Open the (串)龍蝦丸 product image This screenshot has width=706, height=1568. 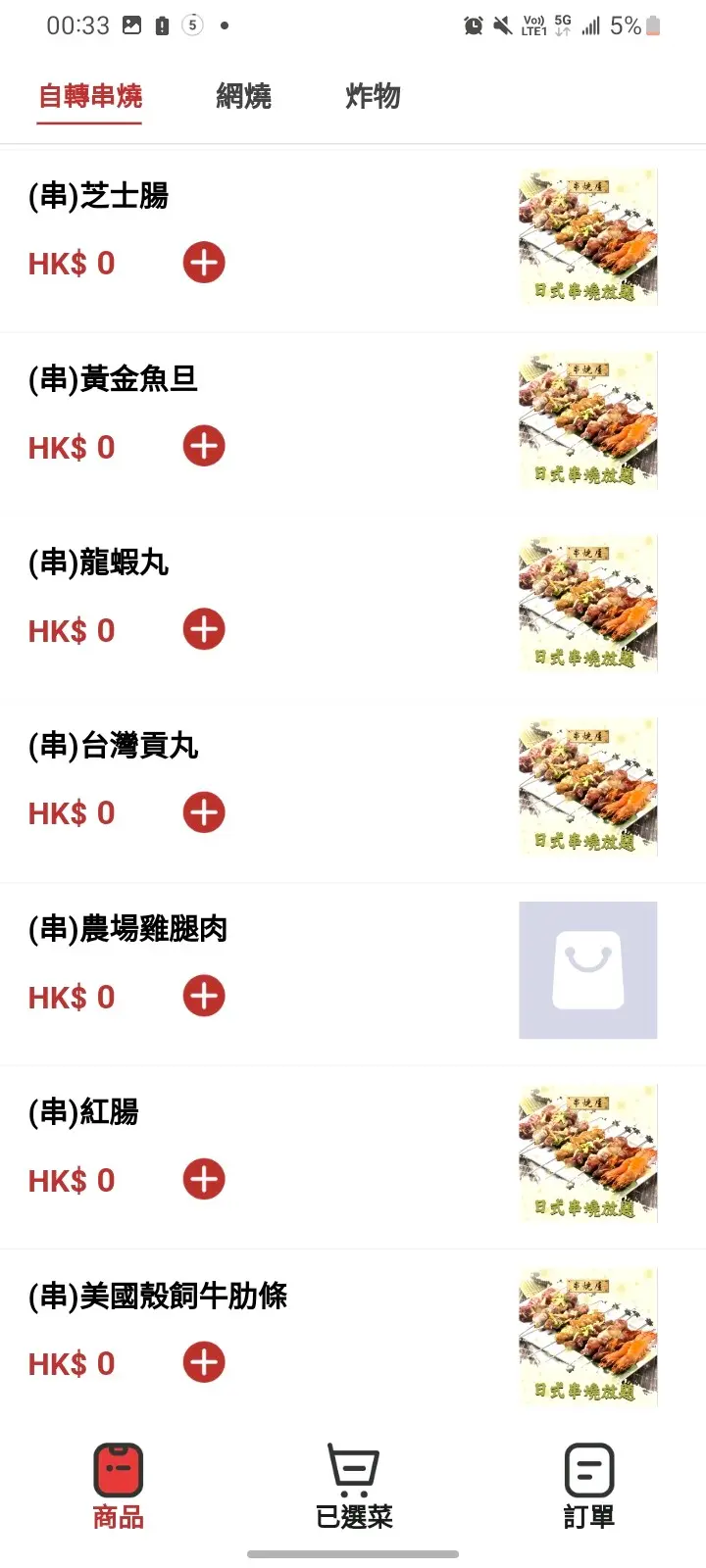(x=587, y=604)
